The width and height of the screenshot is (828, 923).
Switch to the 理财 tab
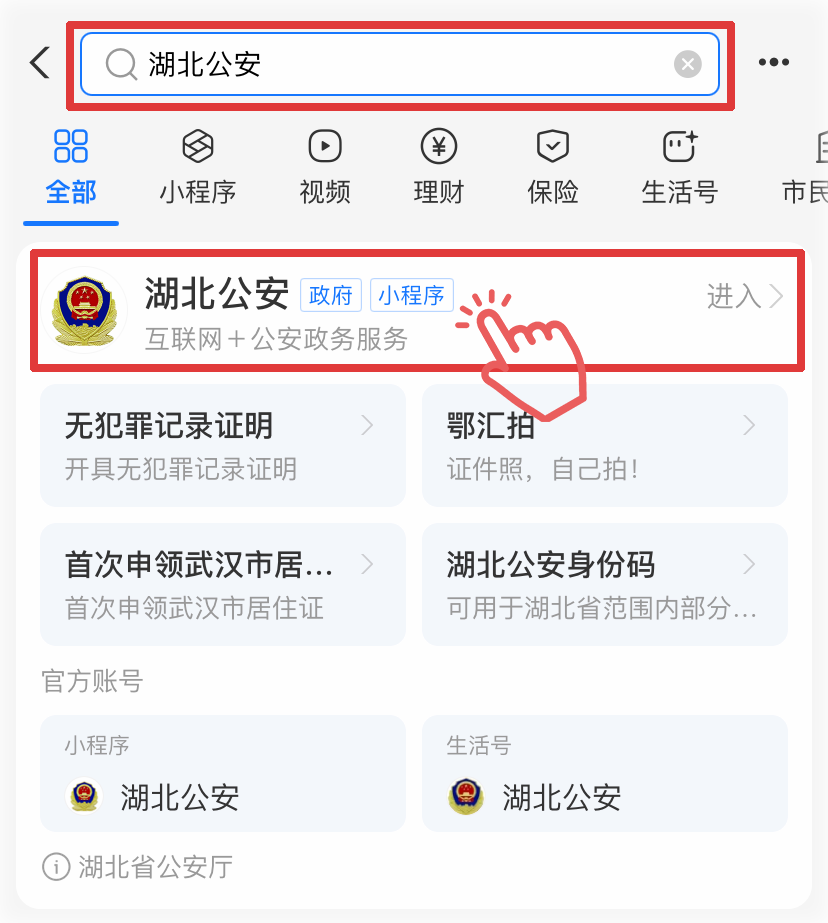[x=439, y=167]
